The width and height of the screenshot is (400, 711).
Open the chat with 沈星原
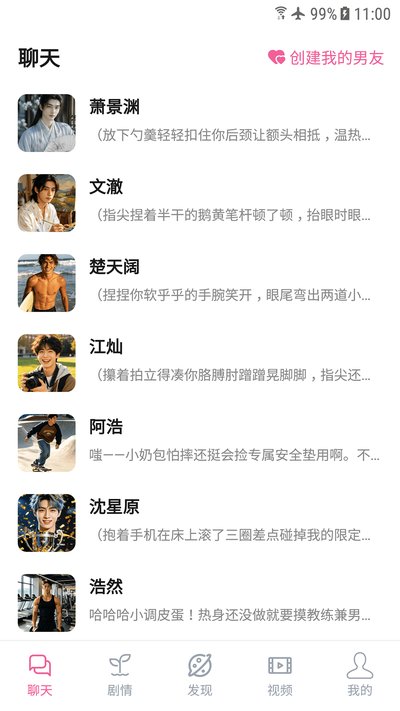200,523
